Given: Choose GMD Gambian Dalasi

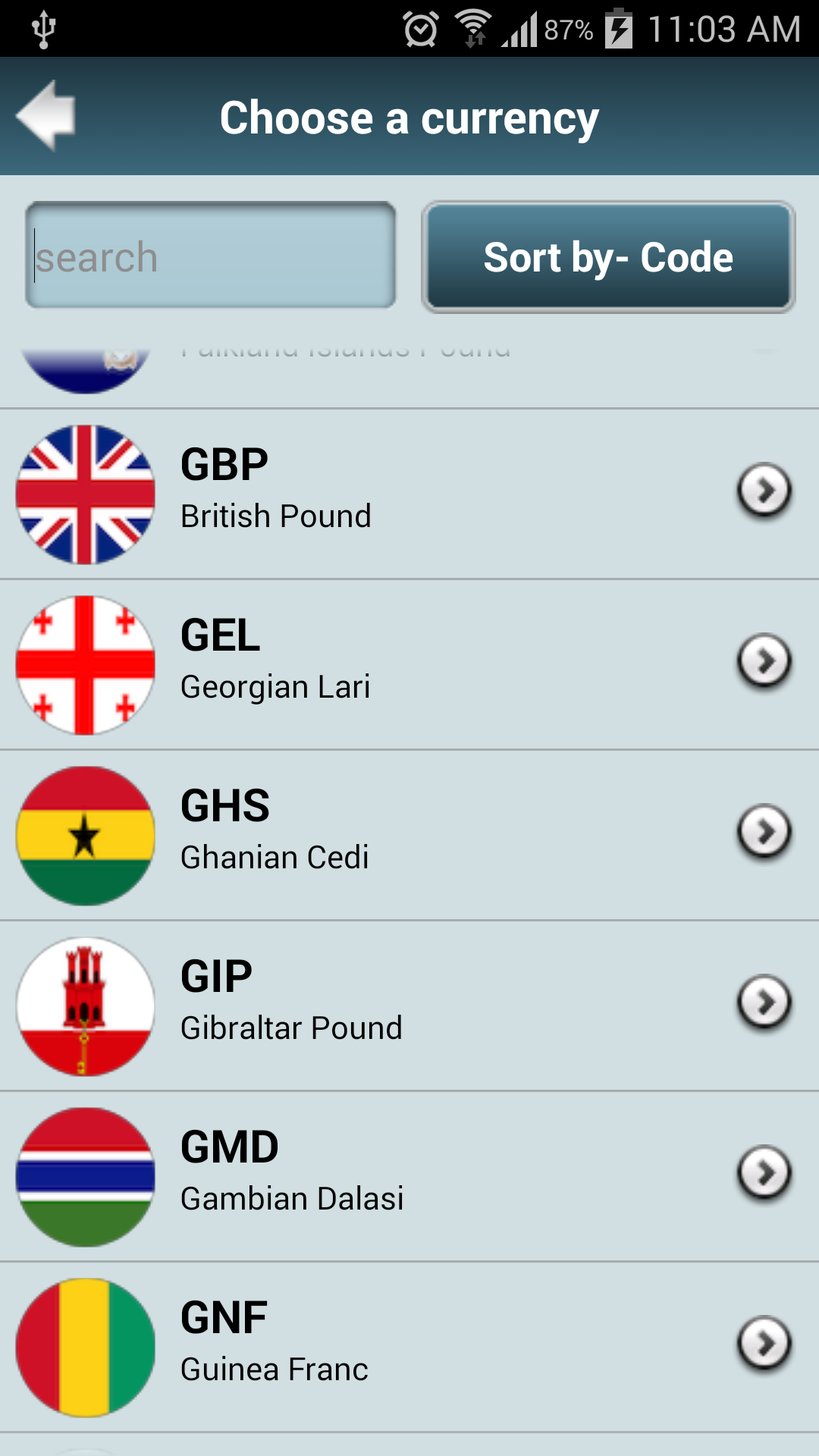Looking at the screenshot, I should [x=409, y=1176].
